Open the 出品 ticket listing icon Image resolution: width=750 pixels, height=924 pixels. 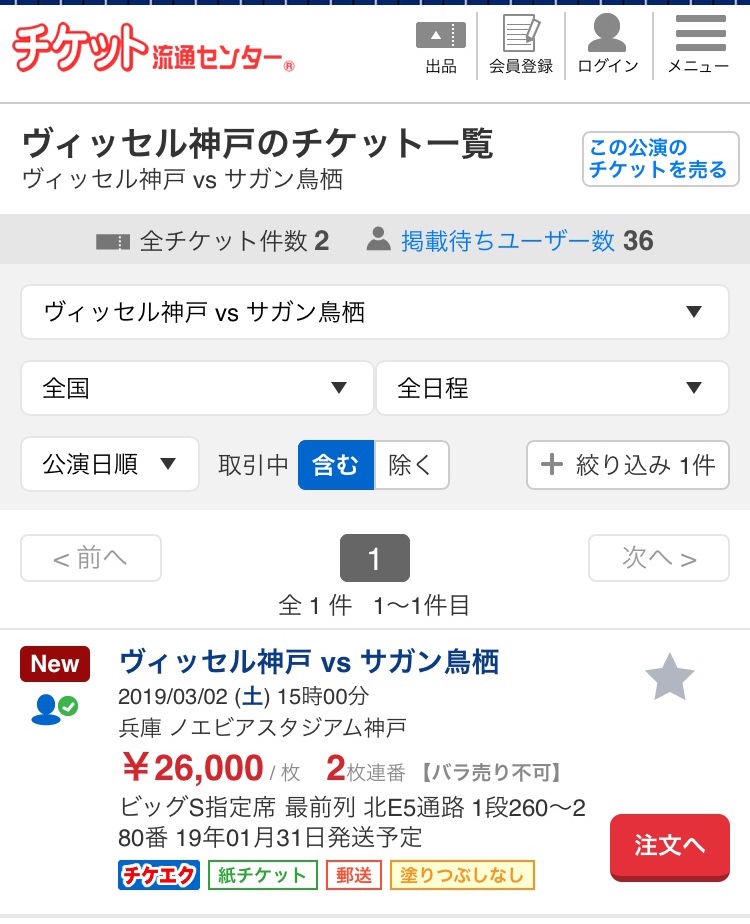pyautogui.click(x=441, y=46)
